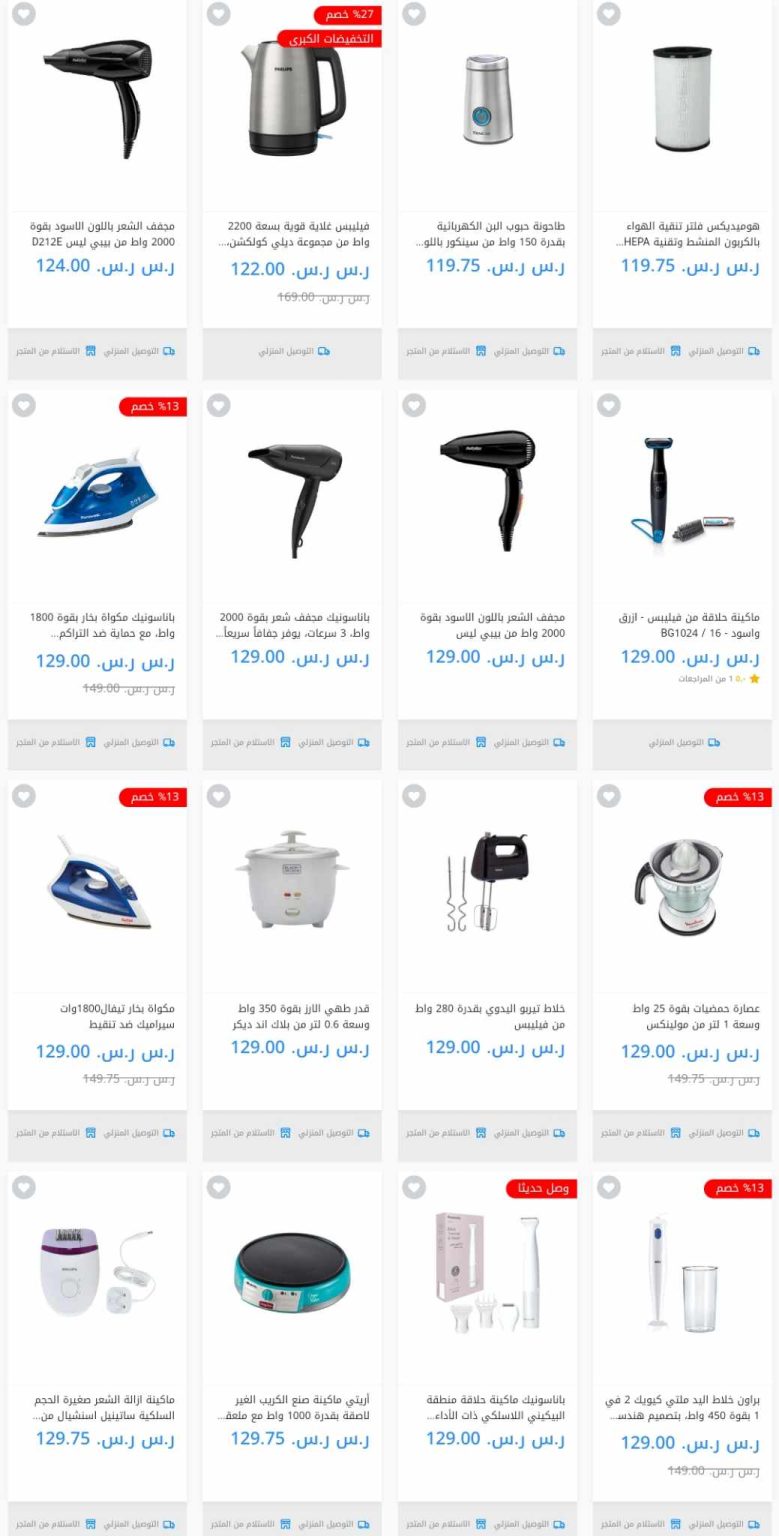Open the Black & Decker rice cooker card
779x1536 pixels.
point(292,970)
